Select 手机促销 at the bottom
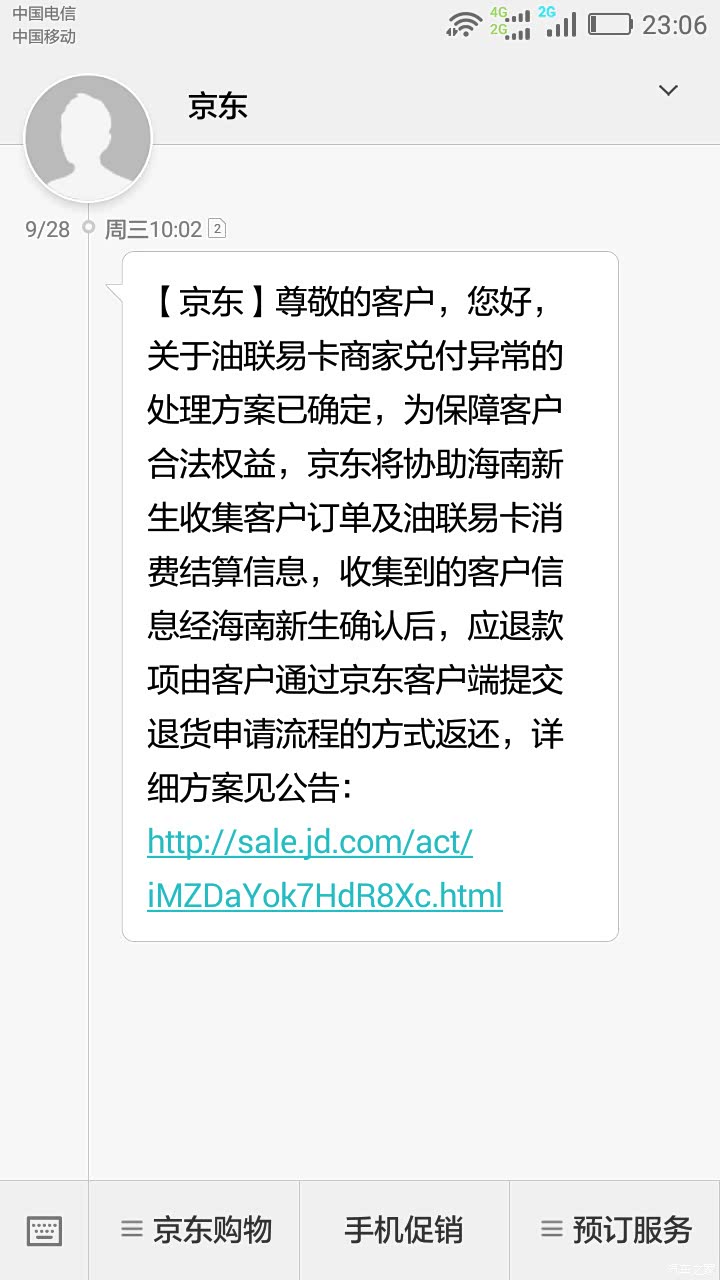 coord(404,1230)
